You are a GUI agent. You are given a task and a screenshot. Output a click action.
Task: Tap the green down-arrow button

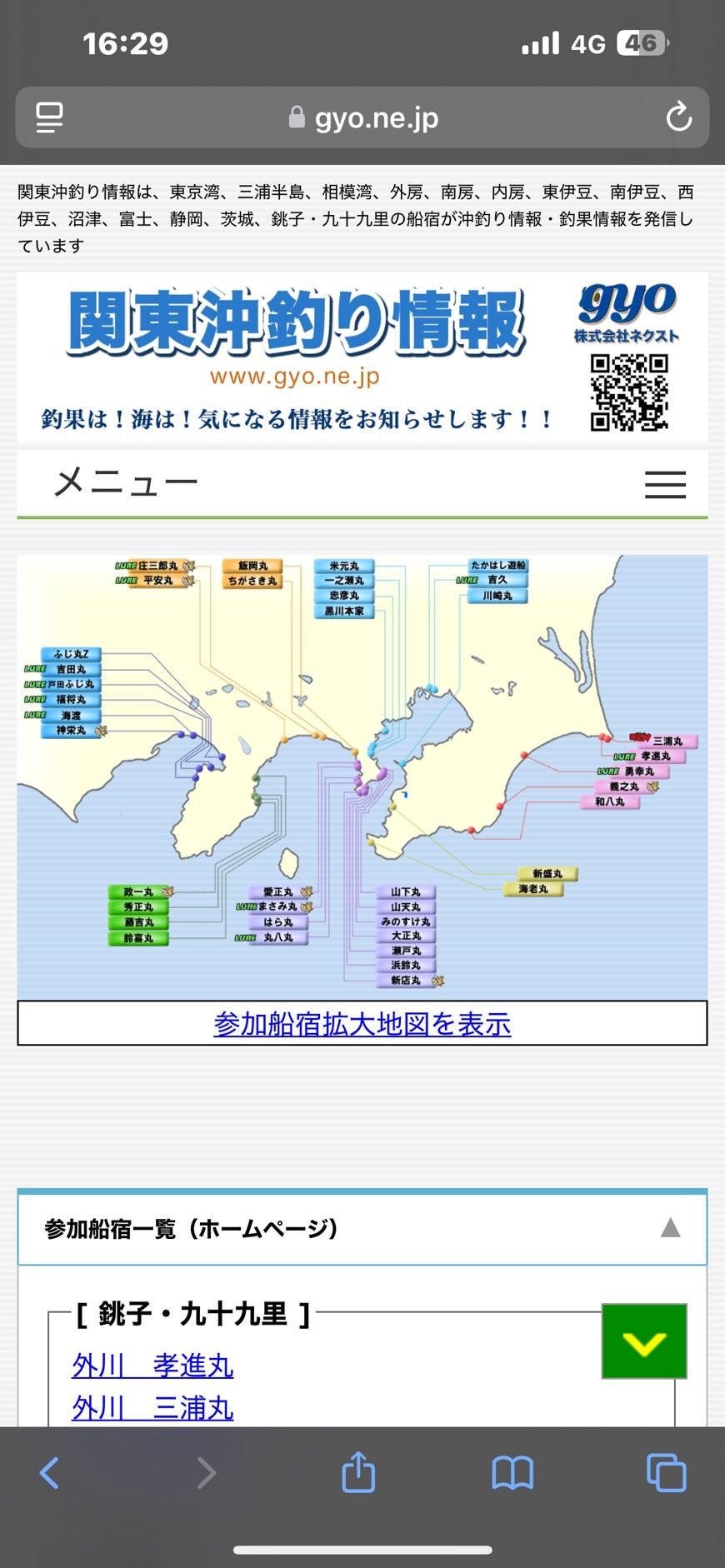point(644,1341)
